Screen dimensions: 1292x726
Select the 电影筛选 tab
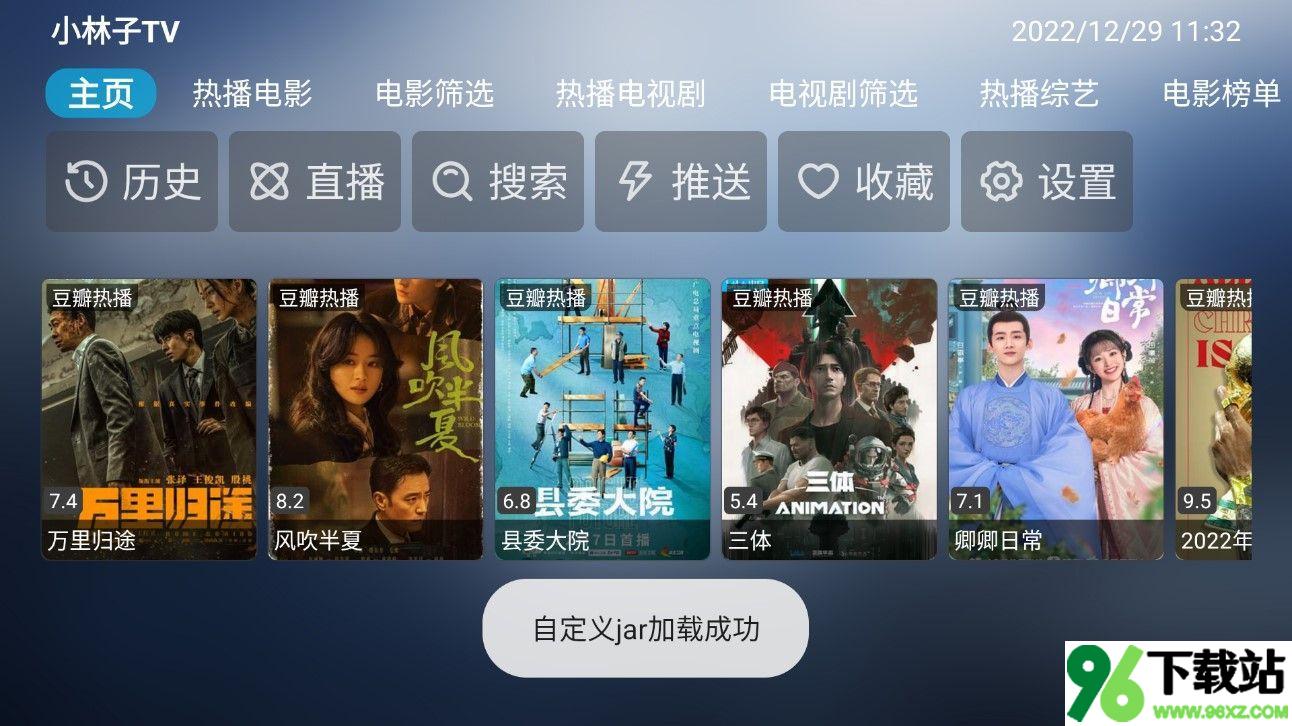tap(434, 94)
